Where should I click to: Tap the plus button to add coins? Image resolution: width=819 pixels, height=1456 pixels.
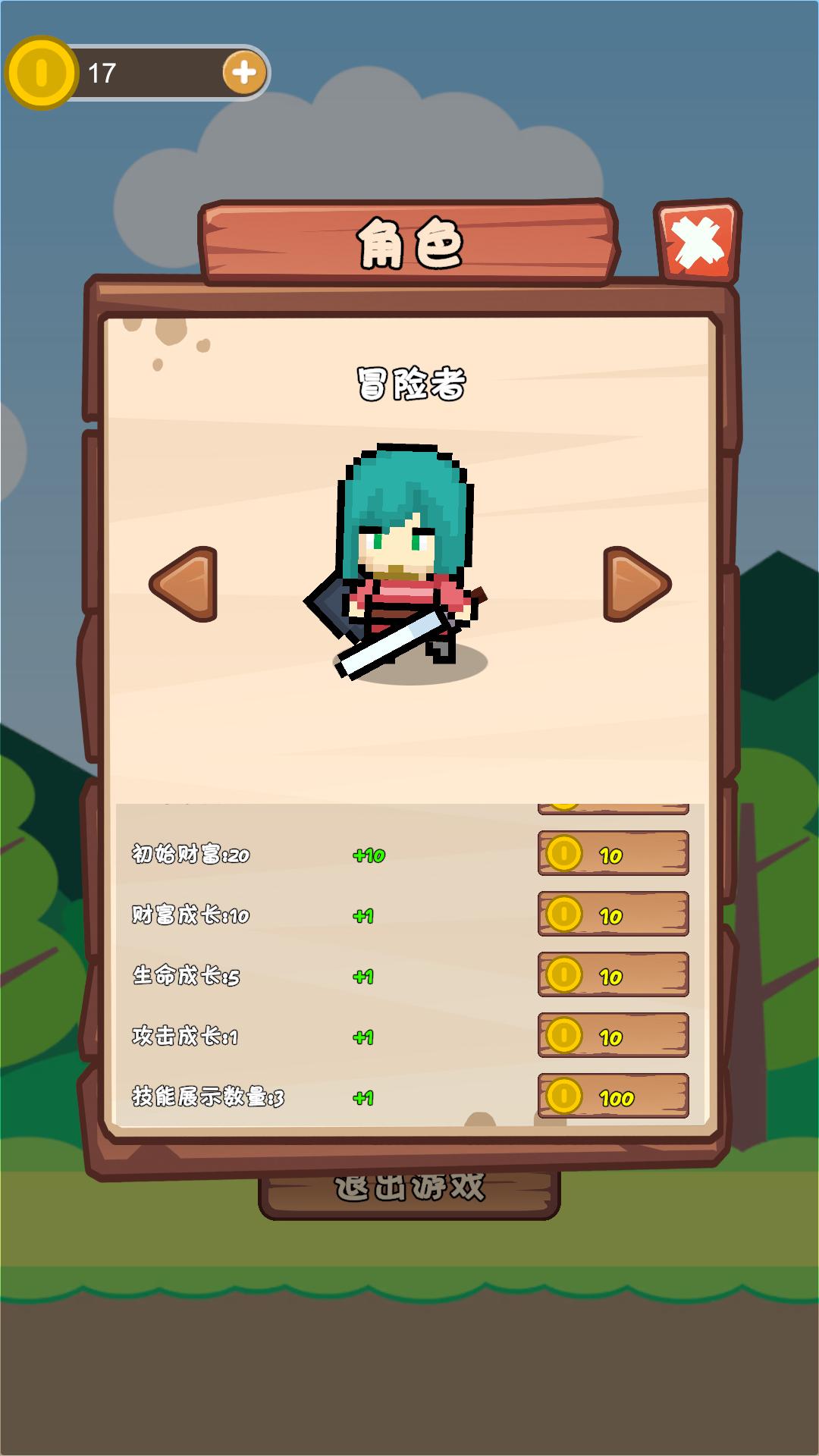[243, 73]
